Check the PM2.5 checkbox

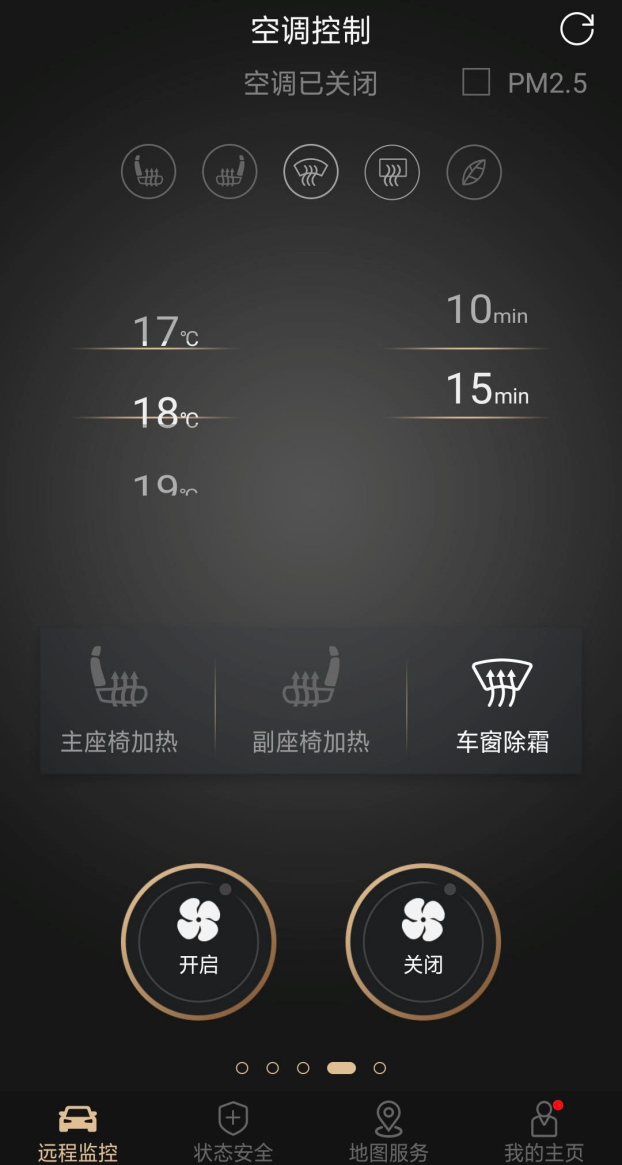click(x=476, y=82)
